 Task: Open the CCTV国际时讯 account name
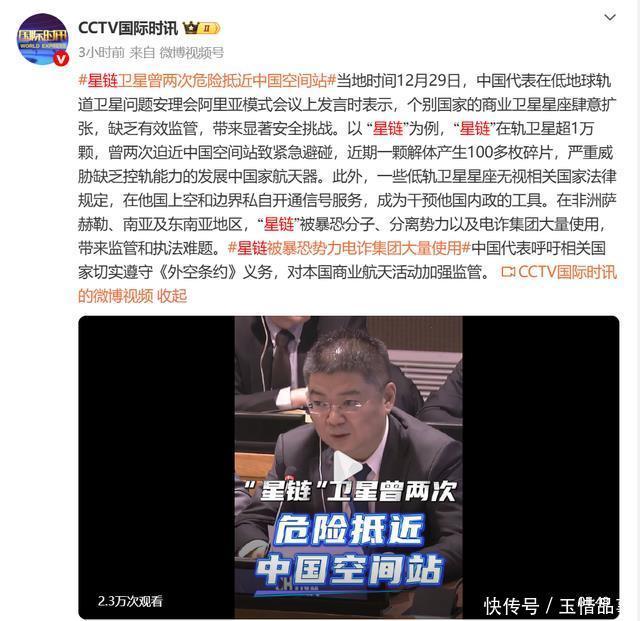tap(130, 27)
